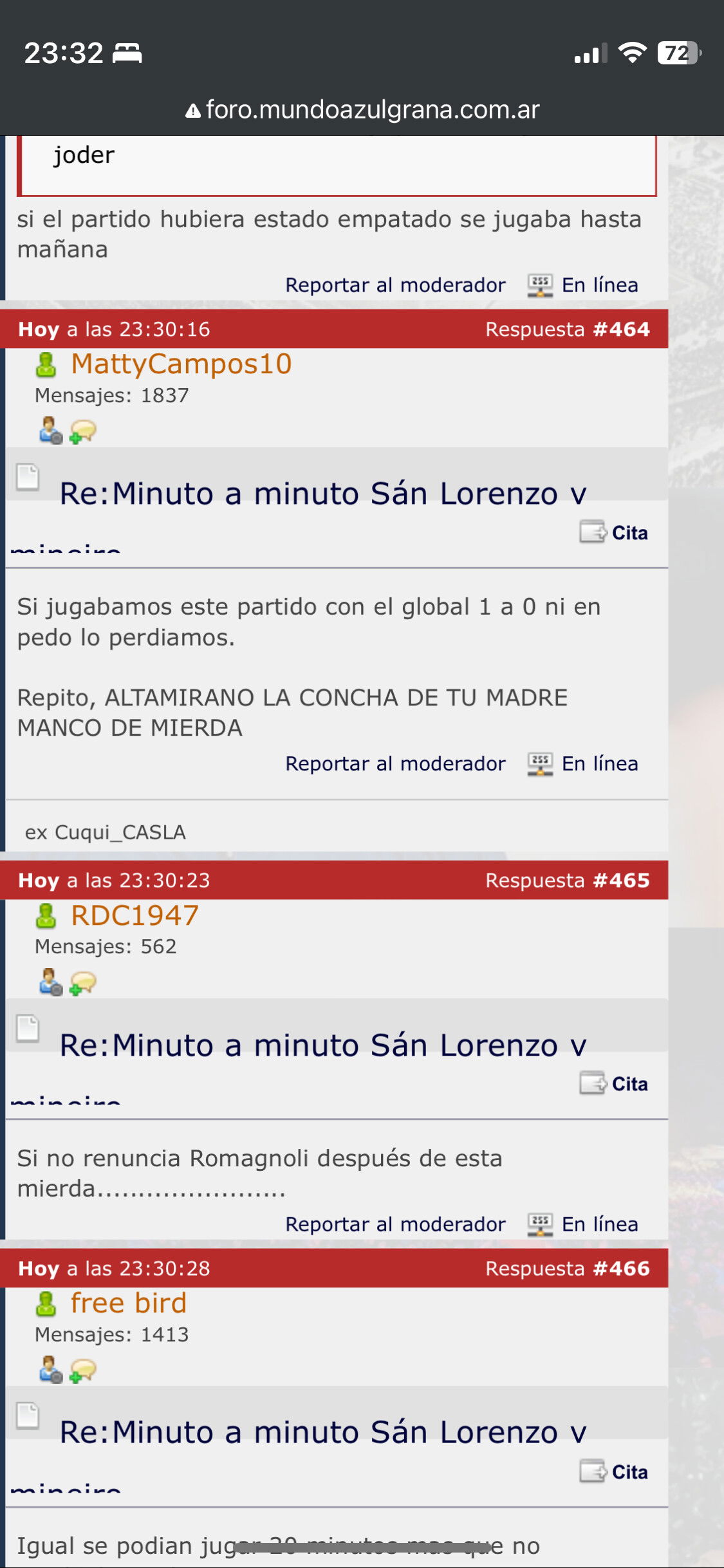The width and height of the screenshot is (724, 1568).
Task: Report the post above reply #464 to moderator
Action: 395,285
